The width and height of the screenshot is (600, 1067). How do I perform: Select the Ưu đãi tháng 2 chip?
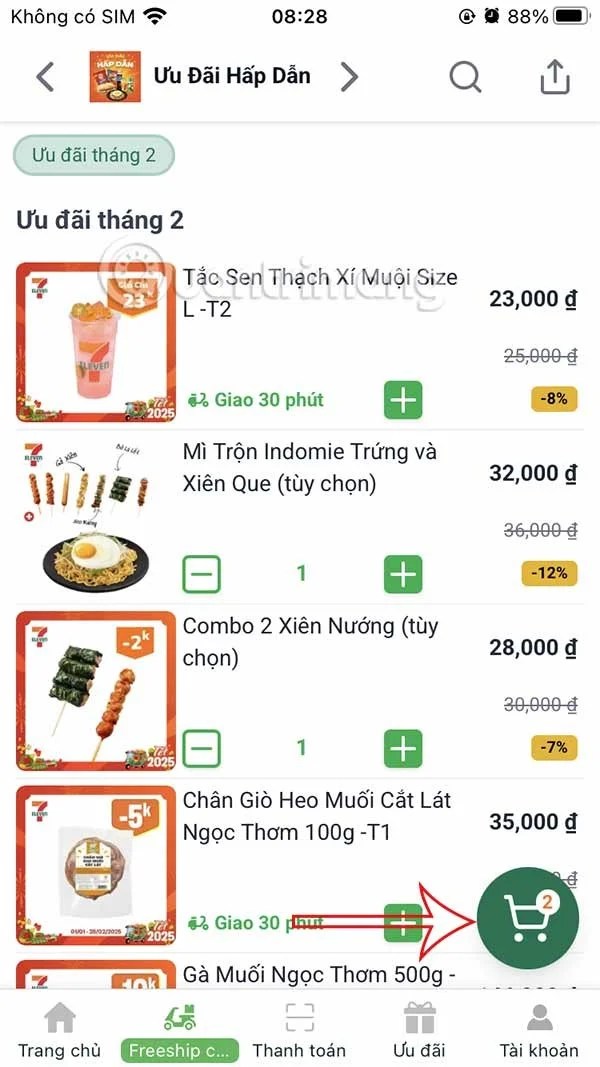click(94, 155)
